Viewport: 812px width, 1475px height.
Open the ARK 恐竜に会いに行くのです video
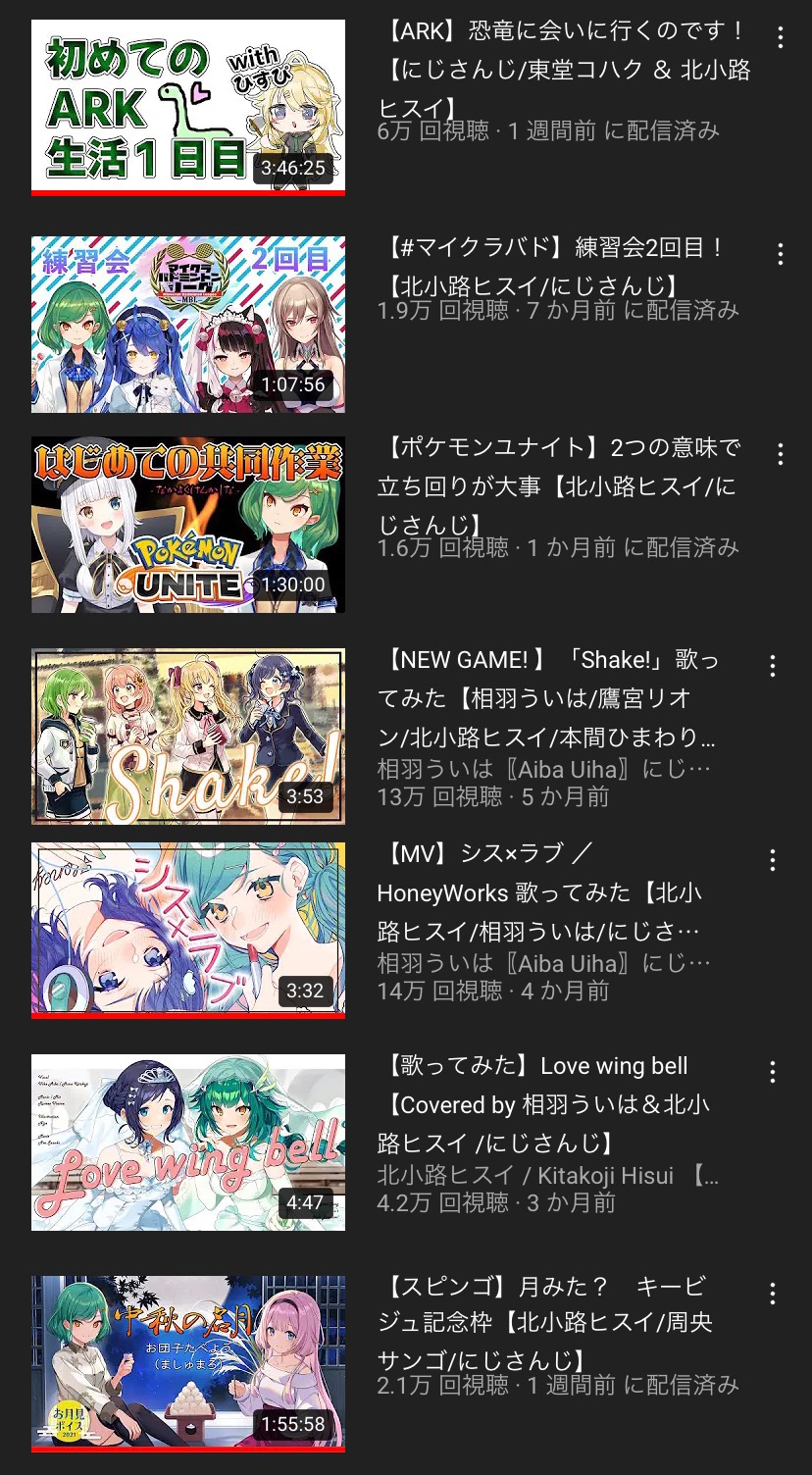(188, 106)
